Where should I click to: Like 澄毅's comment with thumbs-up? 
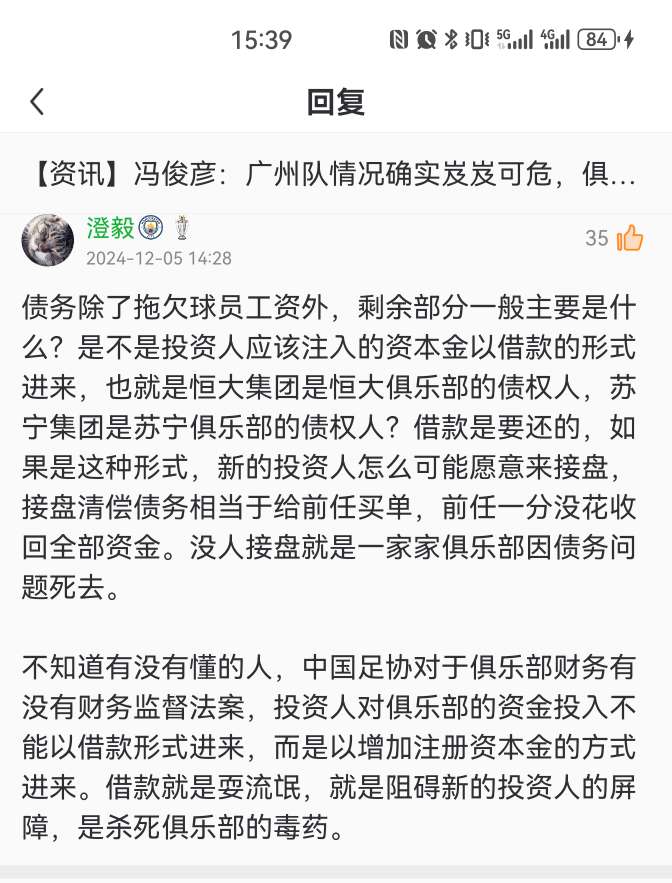[x=630, y=238]
